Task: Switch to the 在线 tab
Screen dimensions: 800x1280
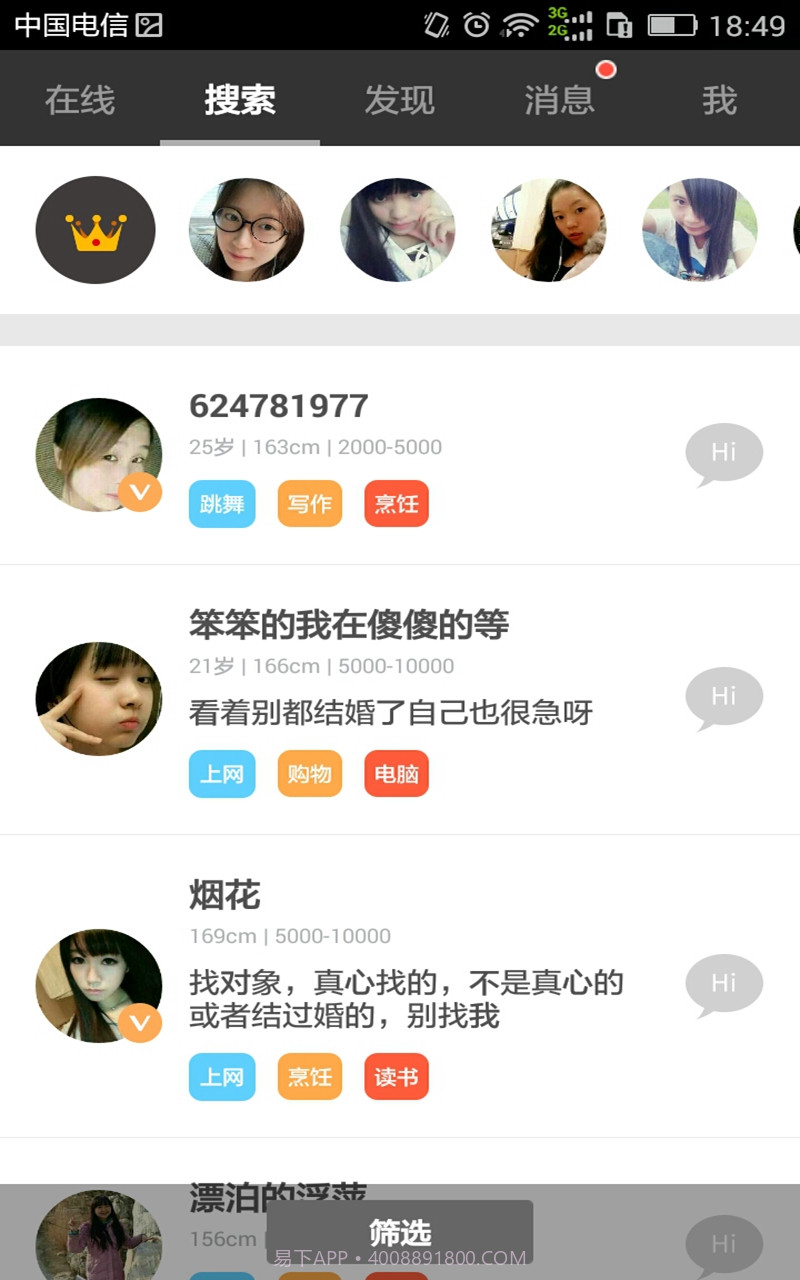Action: click(78, 99)
